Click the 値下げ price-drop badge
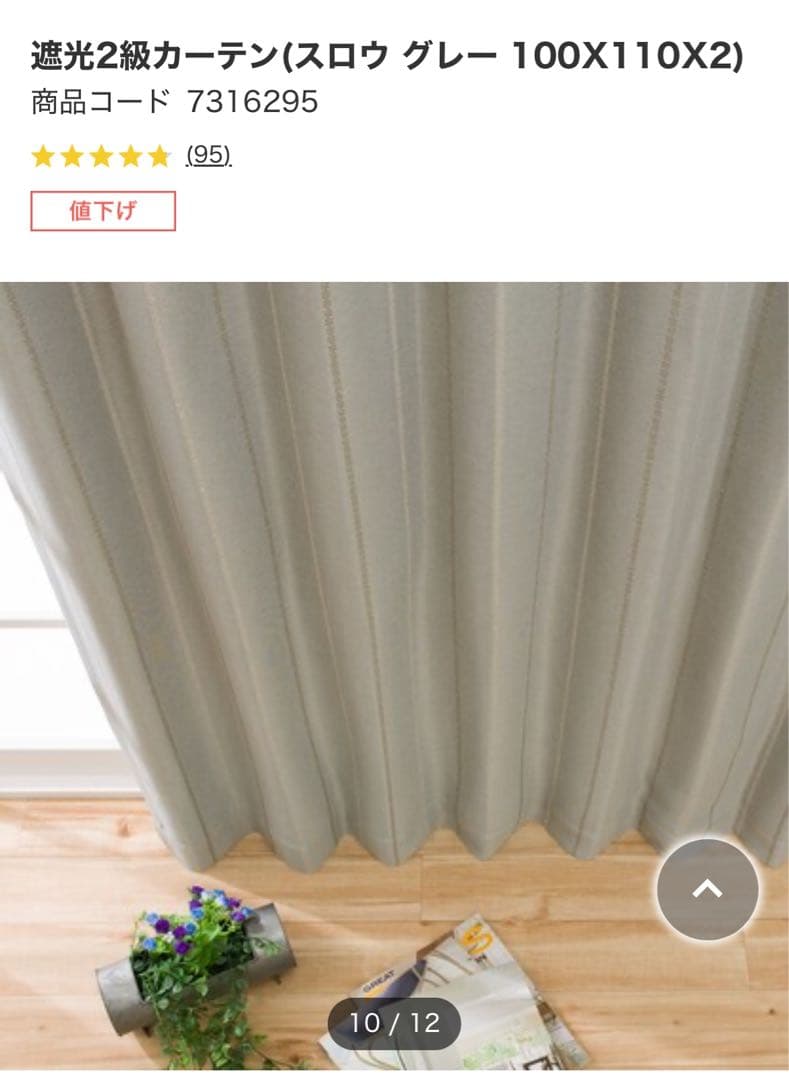 (x=103, y=212)
